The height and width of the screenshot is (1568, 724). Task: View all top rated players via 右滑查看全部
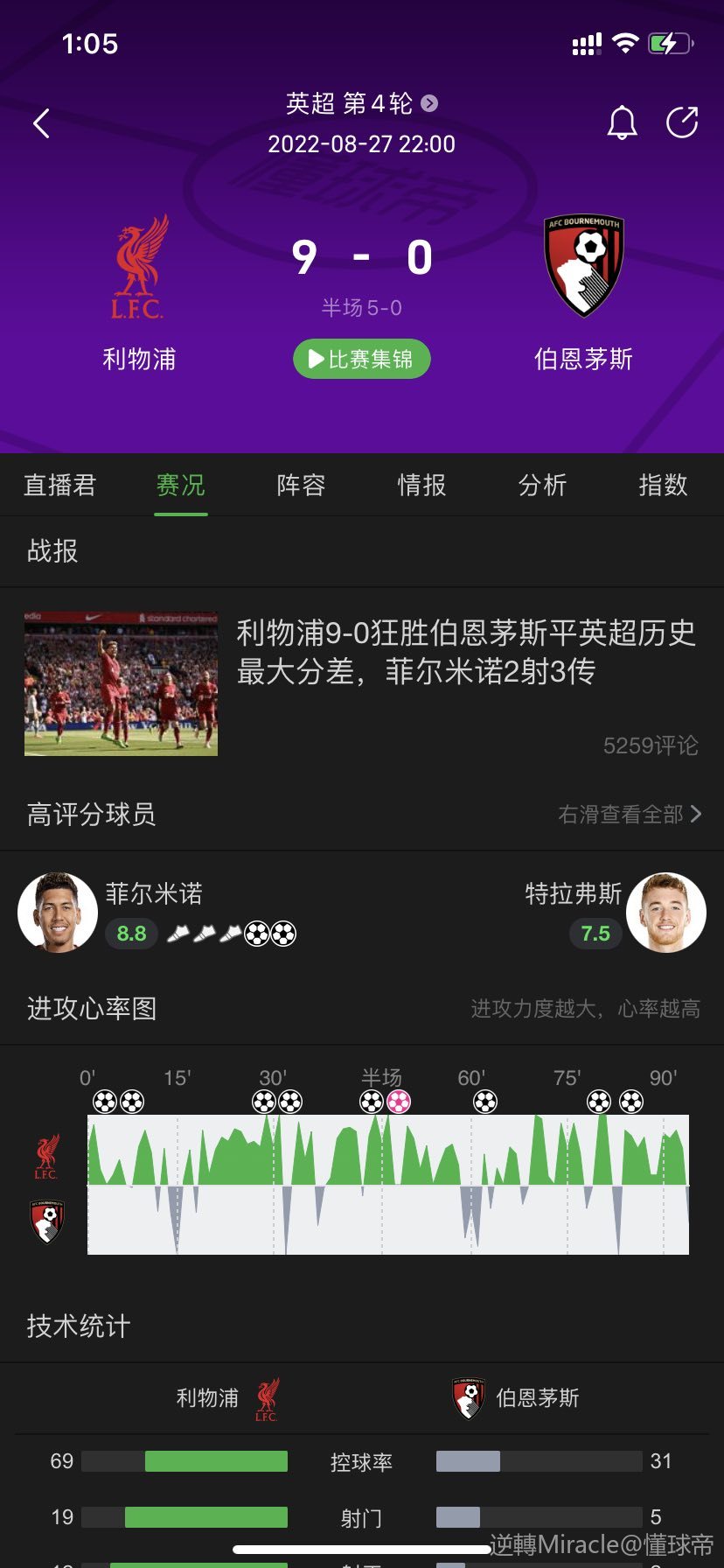point(630,815)
